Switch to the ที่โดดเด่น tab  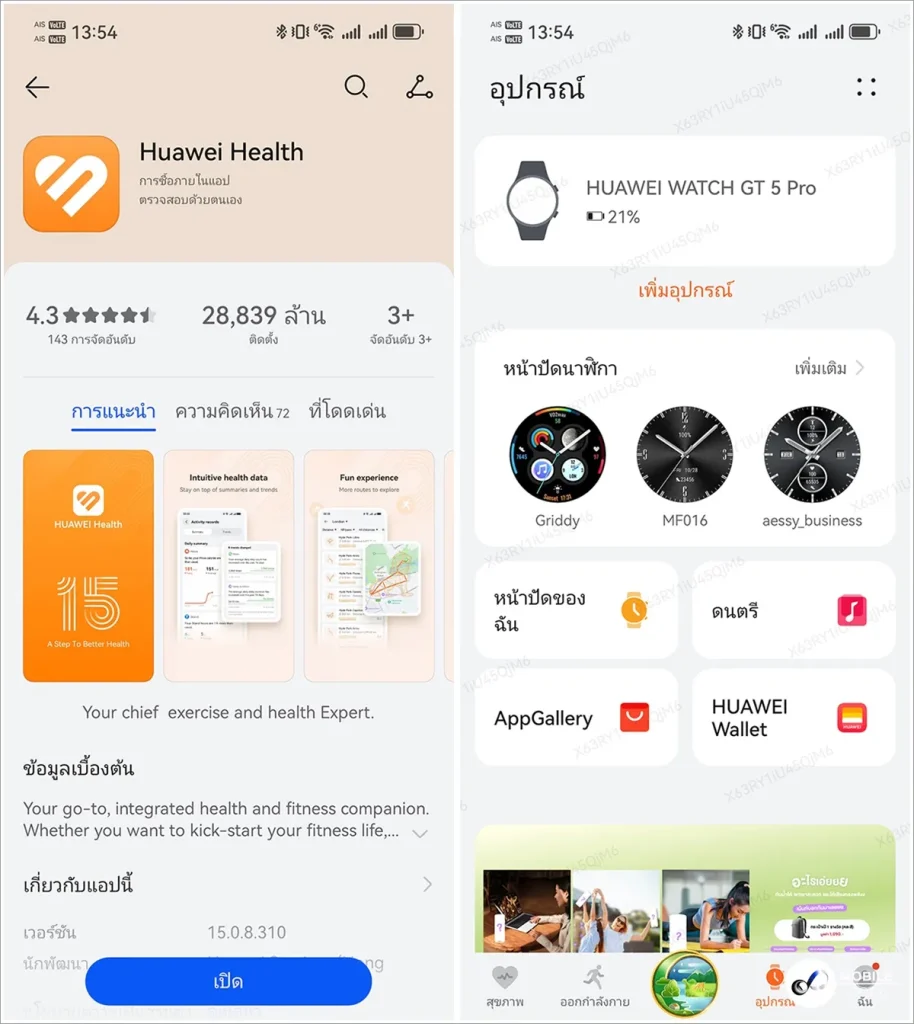click(347, 411)
